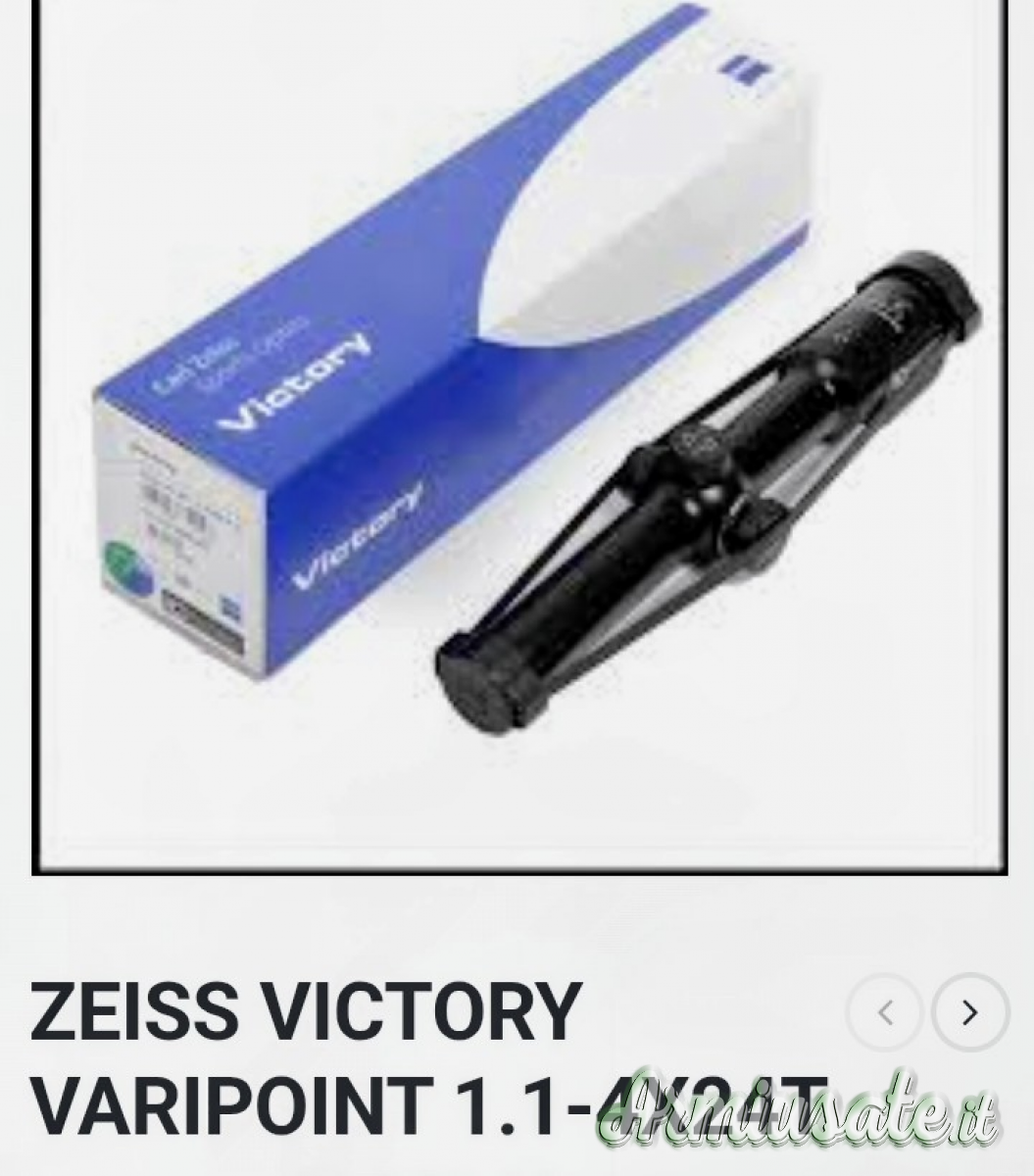Go to the previous product with left arrow
This screenshot has height=1176, width=1034.
pos(885,1012)
